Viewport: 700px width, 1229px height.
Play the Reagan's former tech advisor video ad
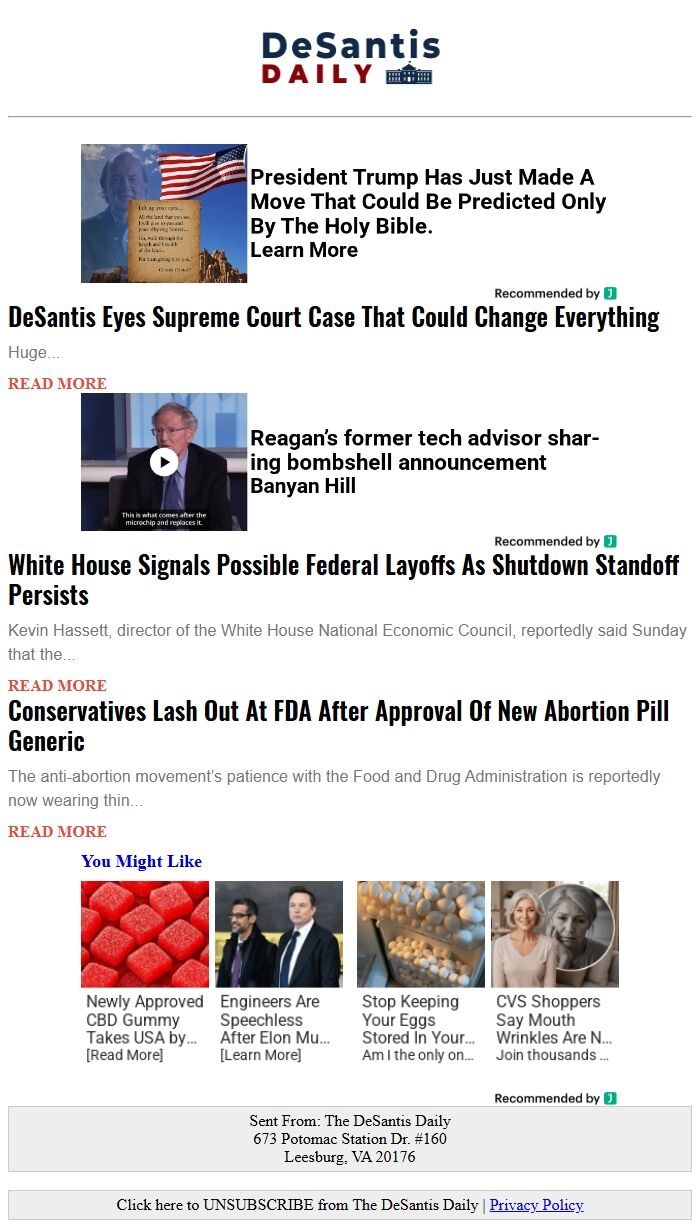tap(164, 462)
